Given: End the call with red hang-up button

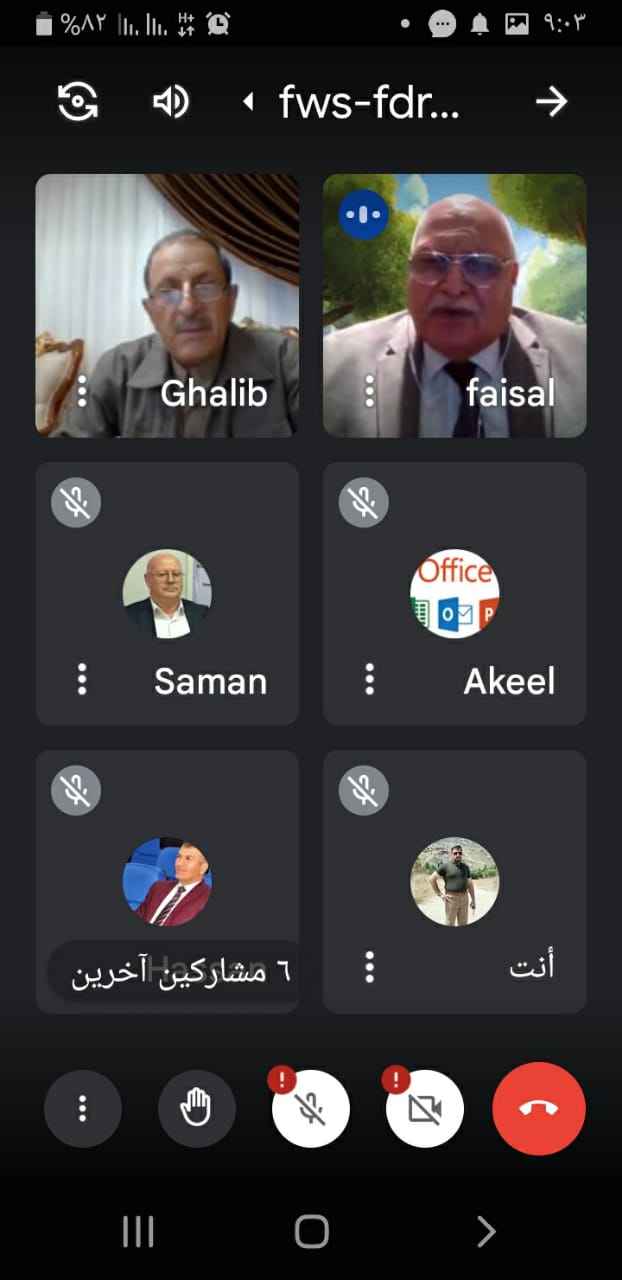Looking at the screenshot, I should pos(539,1108).
